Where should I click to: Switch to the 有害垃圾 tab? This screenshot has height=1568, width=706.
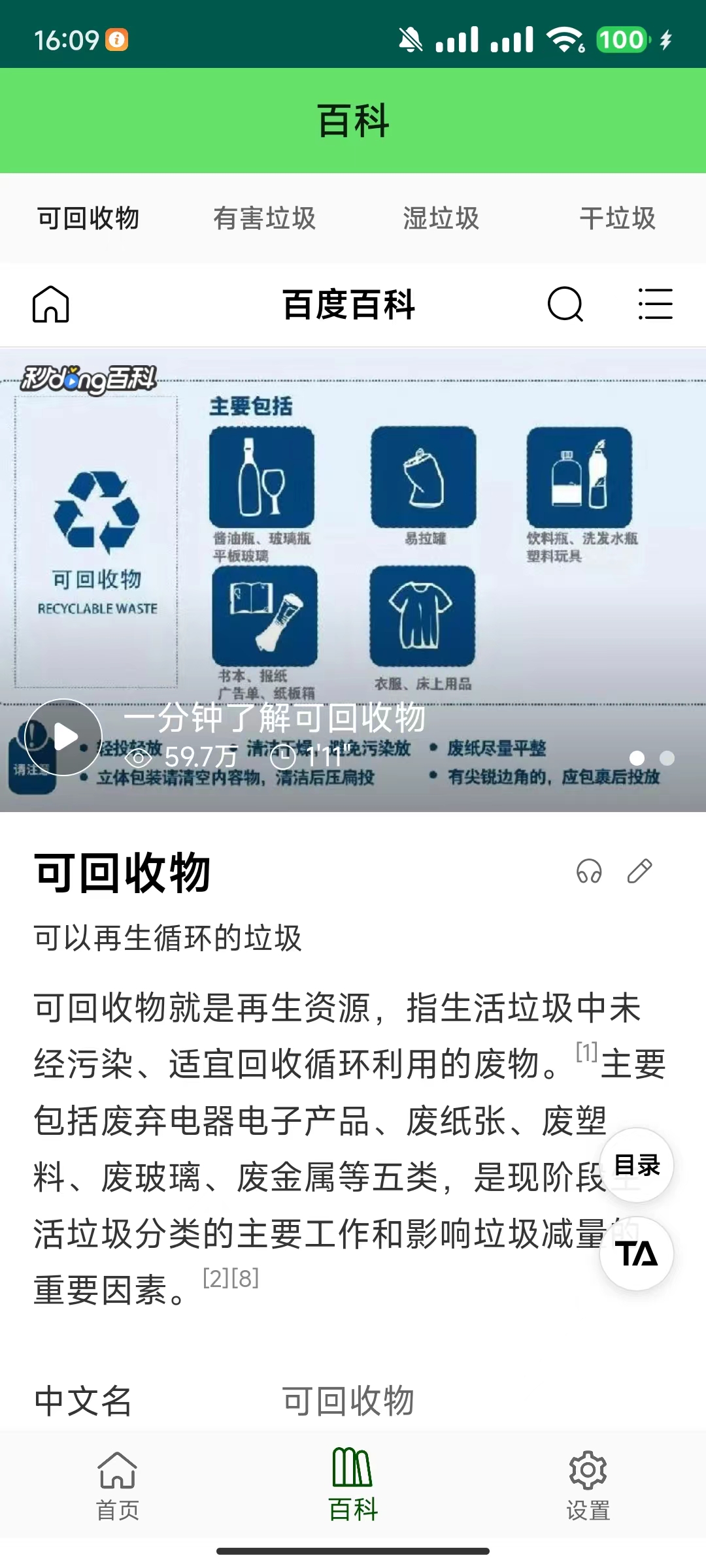pos(265,219)
